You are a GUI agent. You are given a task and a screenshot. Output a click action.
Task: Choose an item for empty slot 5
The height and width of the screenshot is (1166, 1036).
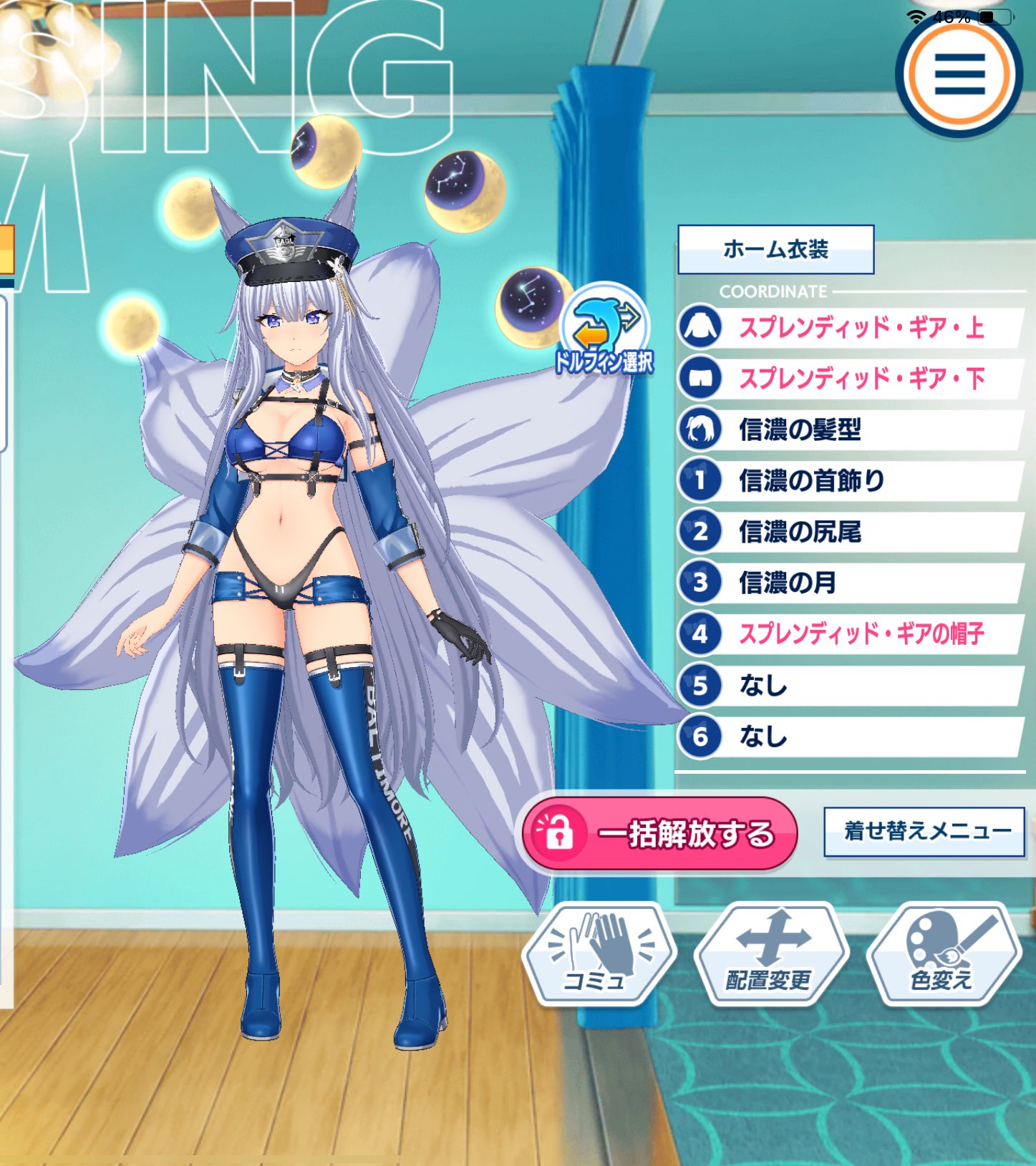pyautogui.click(x=852, y=685)
